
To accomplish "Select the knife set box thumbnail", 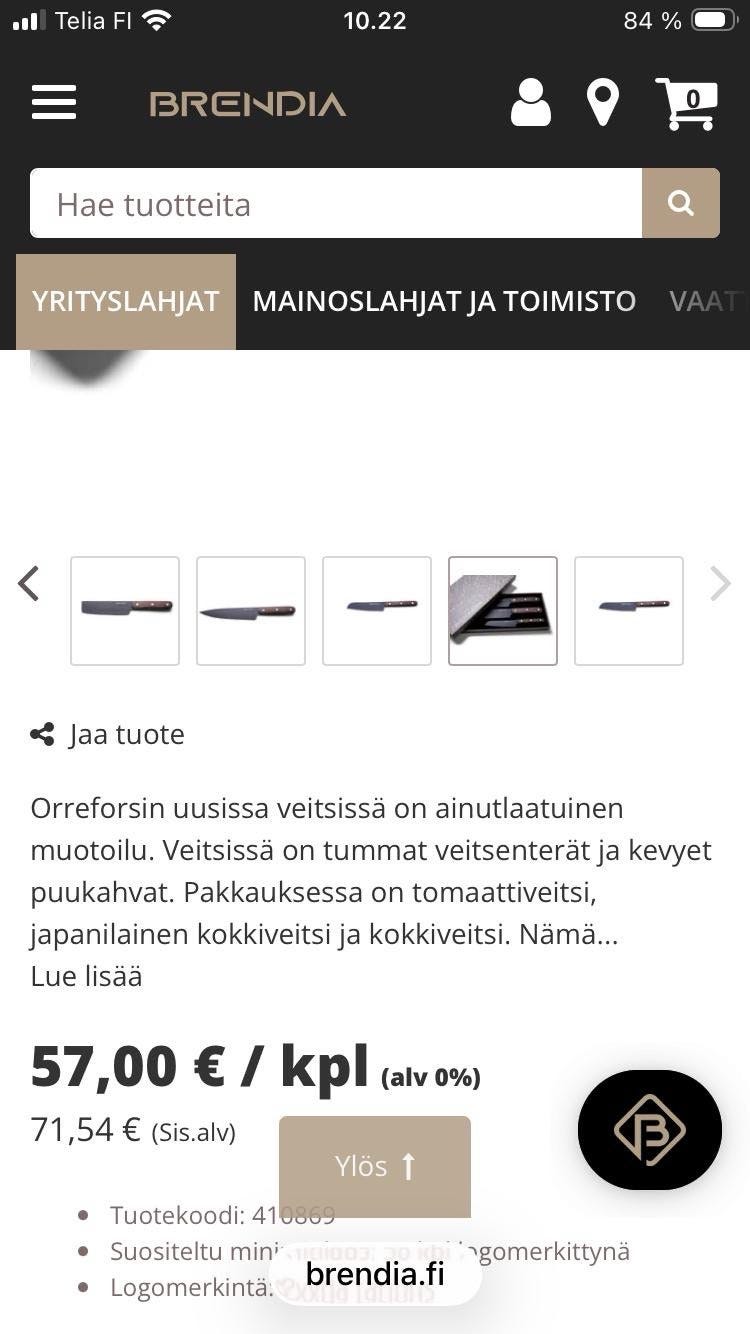I will pyautogui.click(x=502, y=610).
